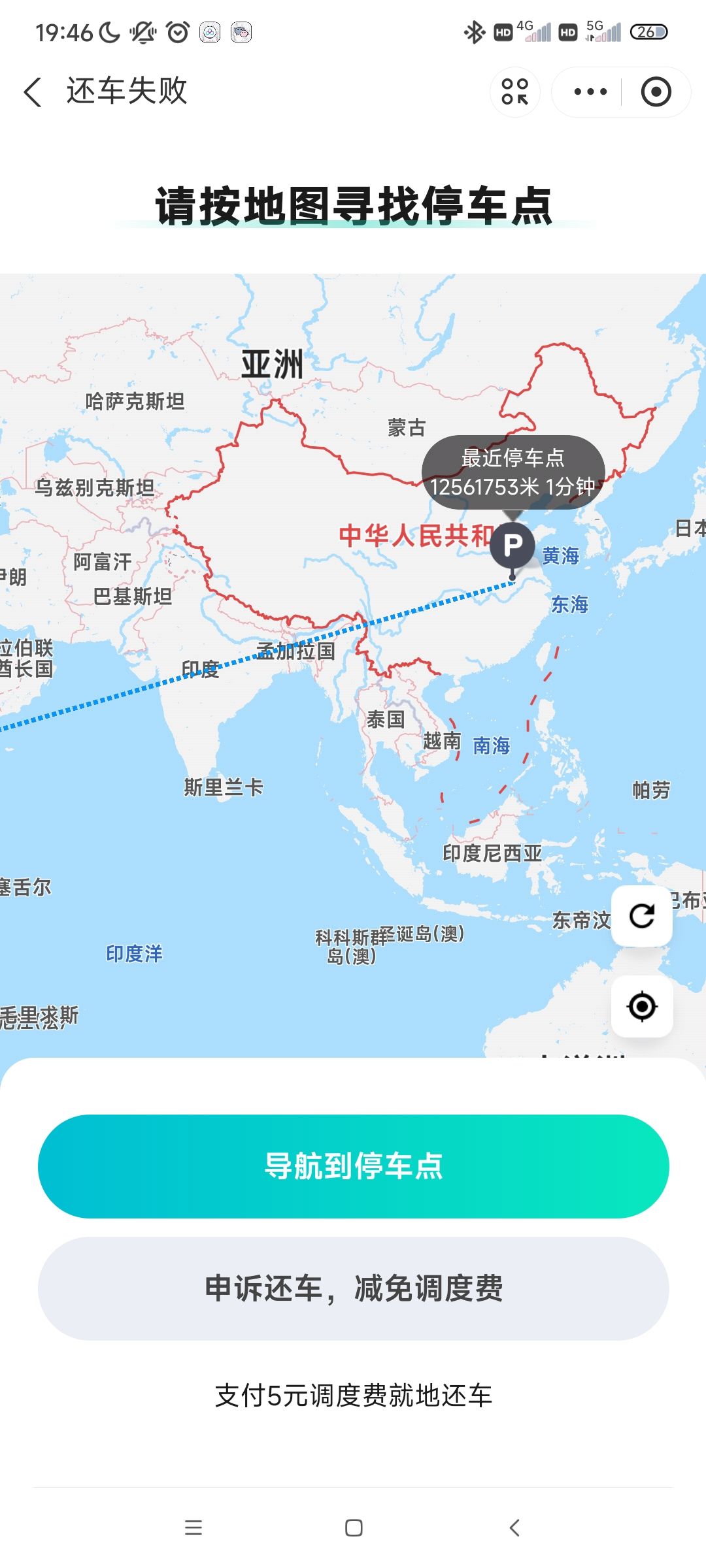Choose 支付5元调度费就地还车

[x=353, y=1396]
